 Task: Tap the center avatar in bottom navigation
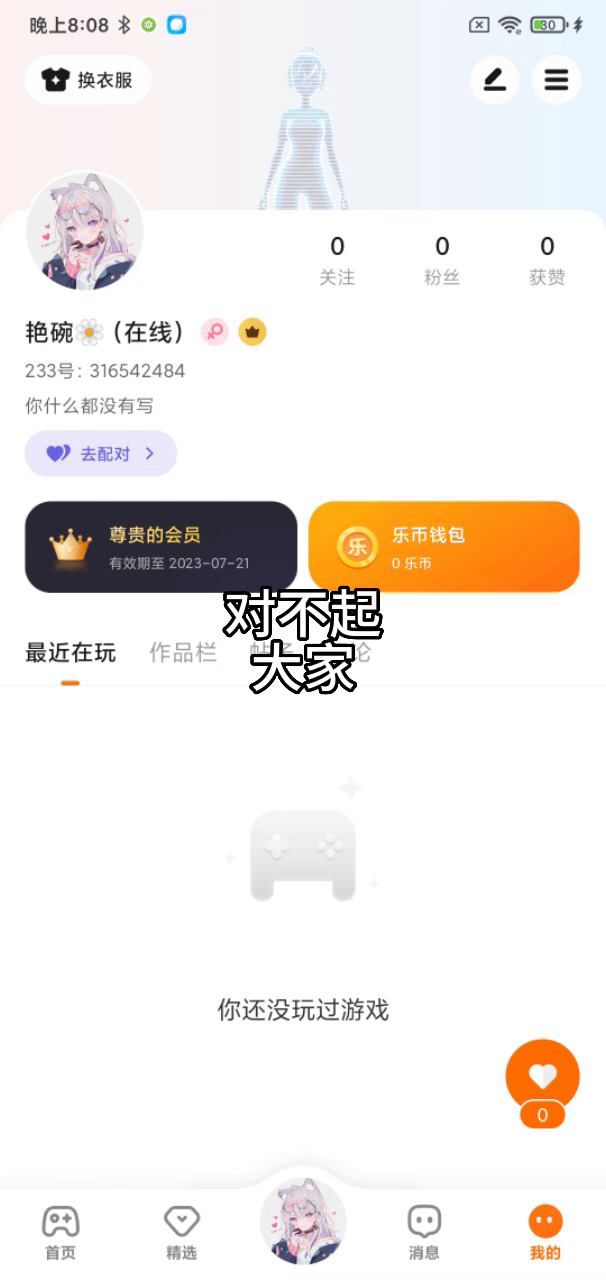[303, 1222]
